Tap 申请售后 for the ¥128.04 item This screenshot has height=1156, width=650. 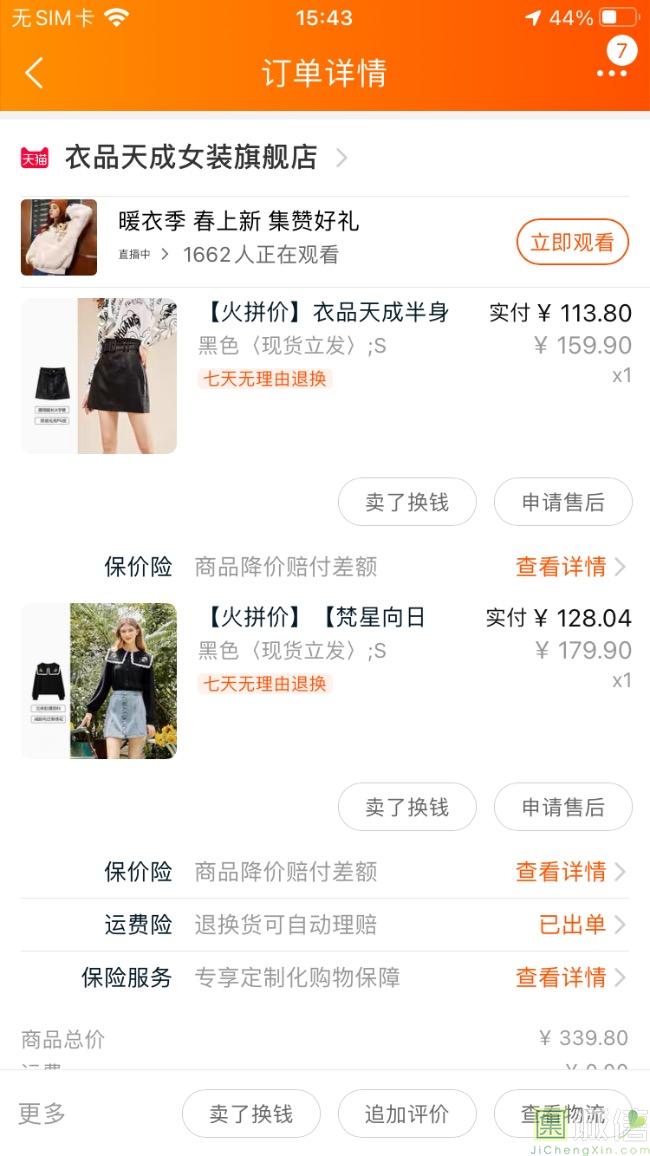pyautogui.click(x=563, y=807)
